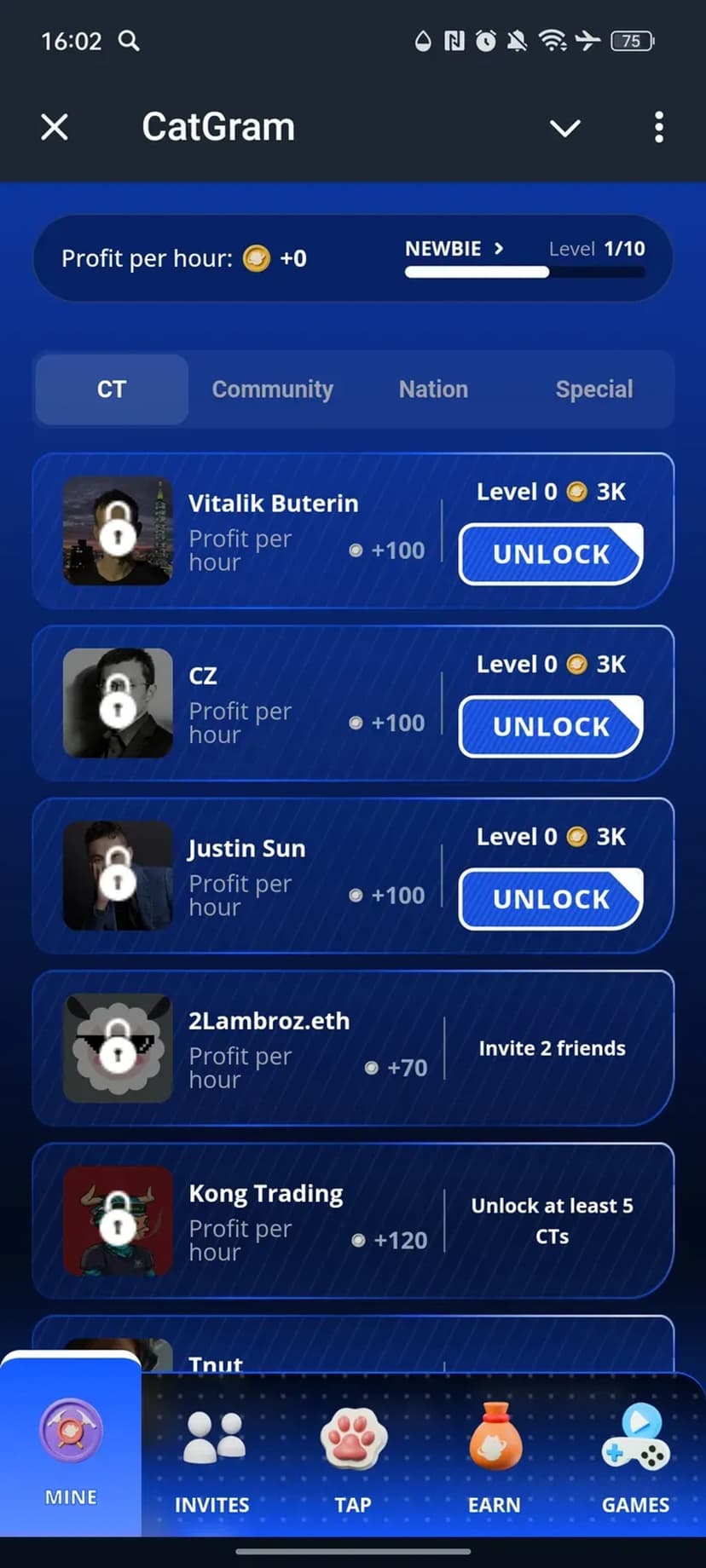Expand the chevron dropdown in header
Screen dimensions: 706x1568
[564, 128]
